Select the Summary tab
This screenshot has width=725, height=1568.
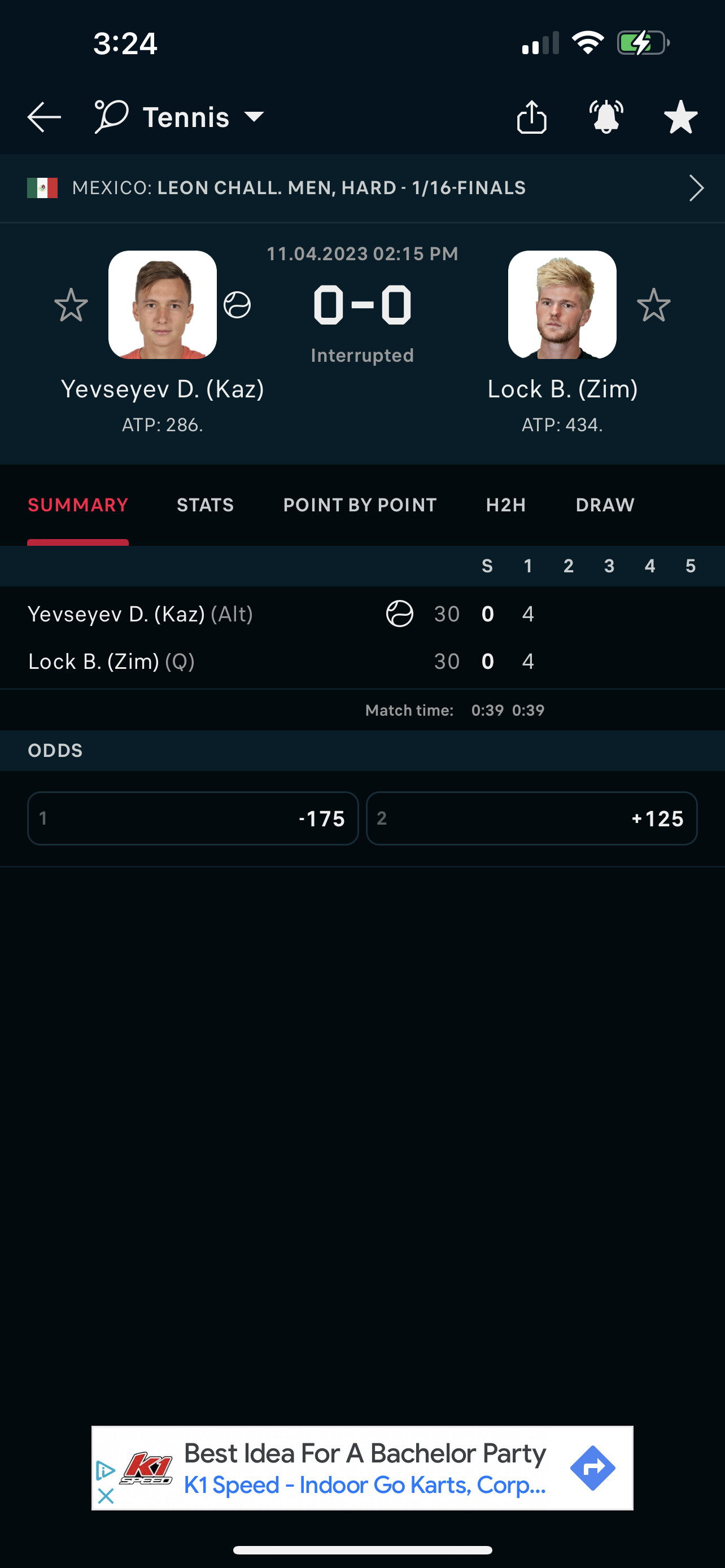point(78,505)
